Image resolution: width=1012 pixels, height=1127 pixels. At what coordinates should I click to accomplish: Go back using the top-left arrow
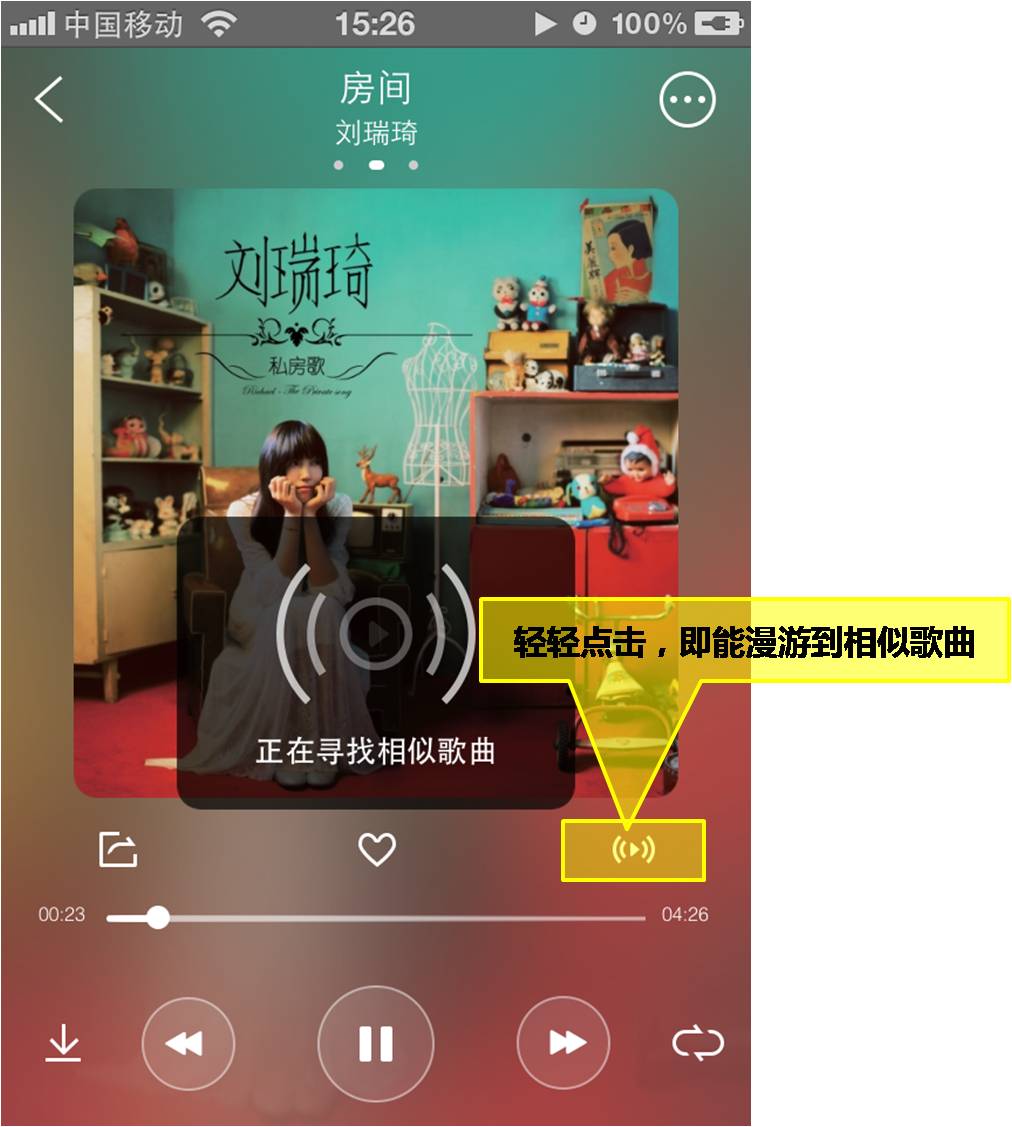click(49, 99)
